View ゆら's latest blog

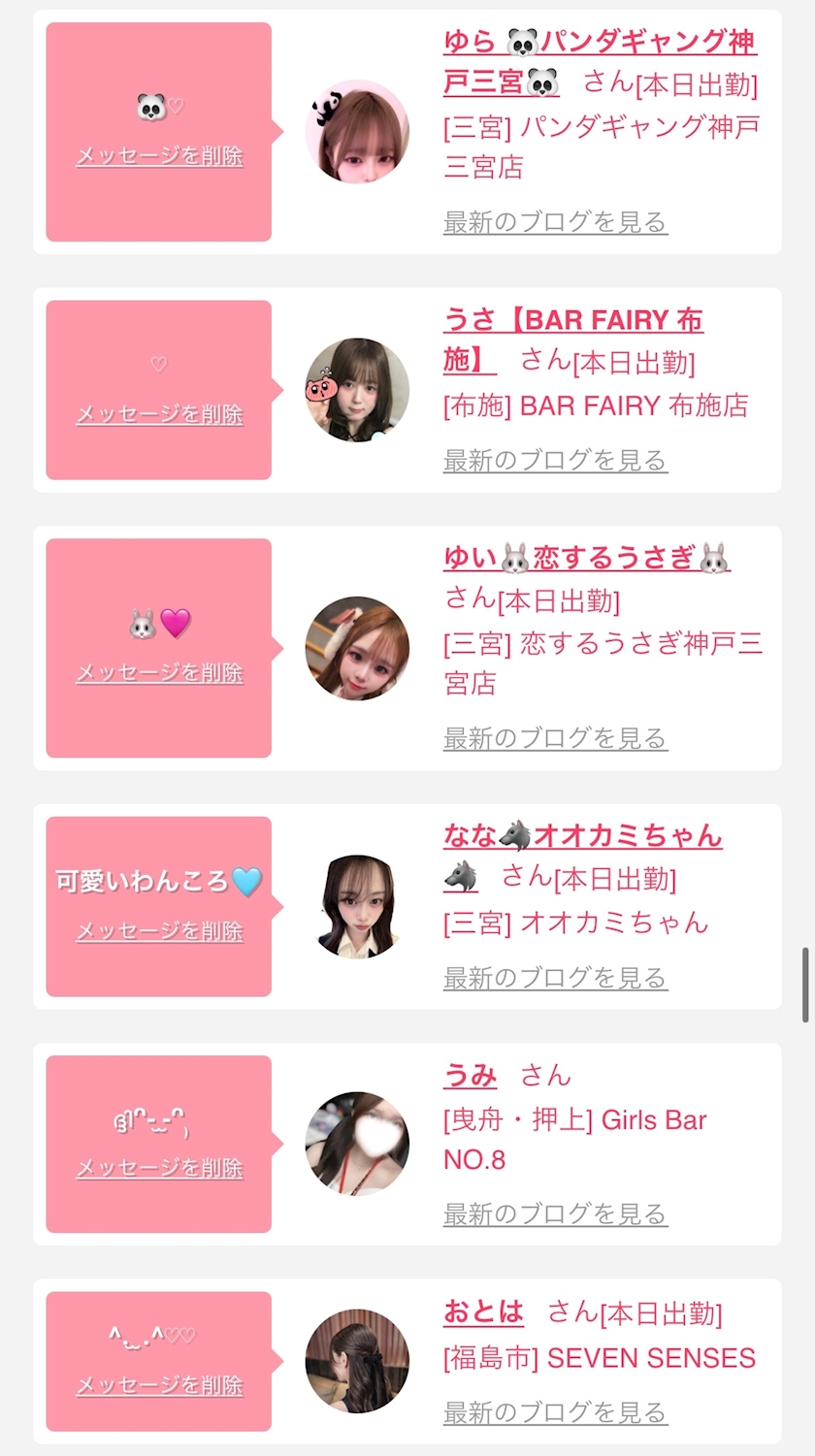pyautogui.click(x=555, y=222)
